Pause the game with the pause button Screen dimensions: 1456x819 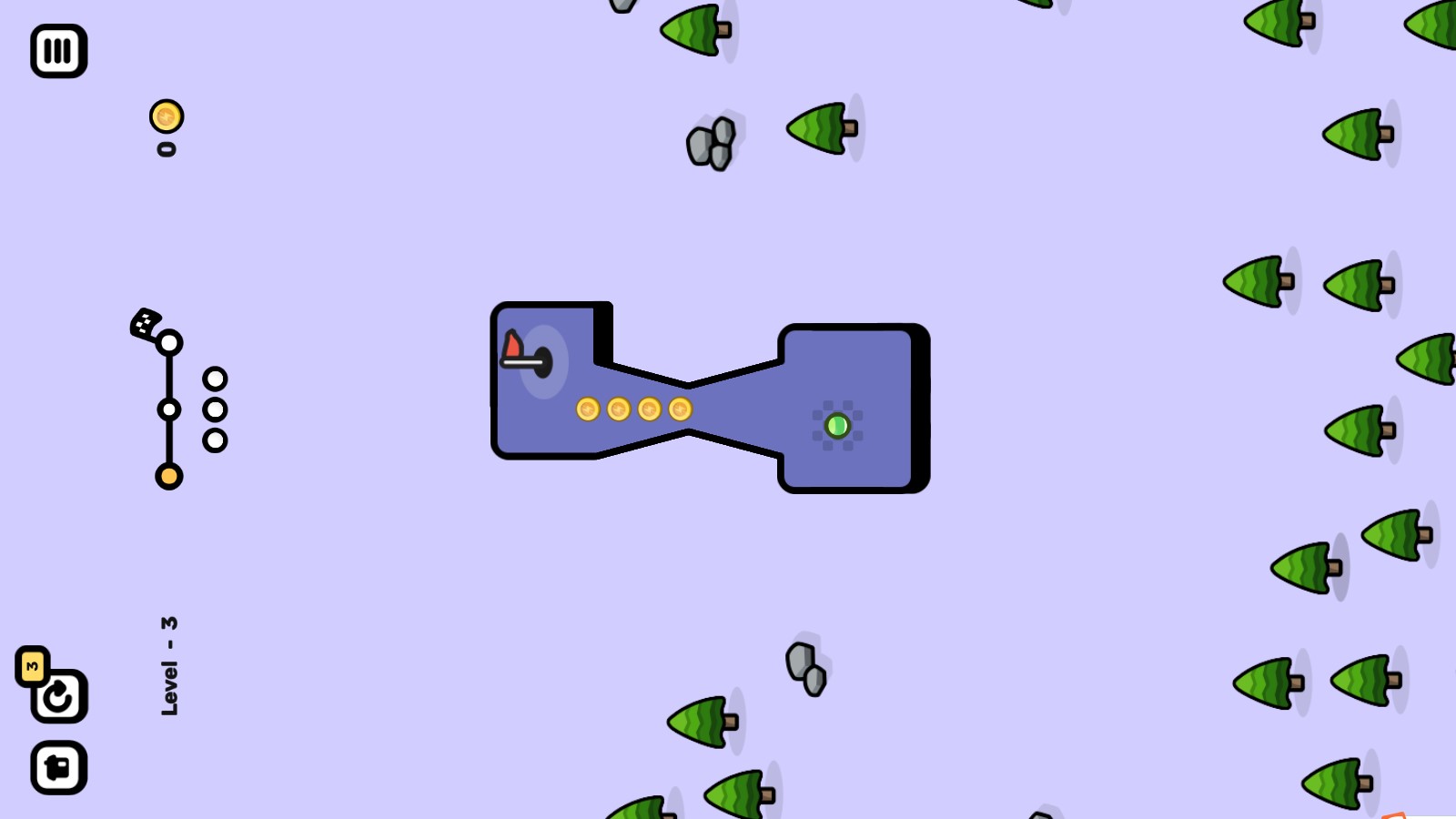[x=58, y=51]
